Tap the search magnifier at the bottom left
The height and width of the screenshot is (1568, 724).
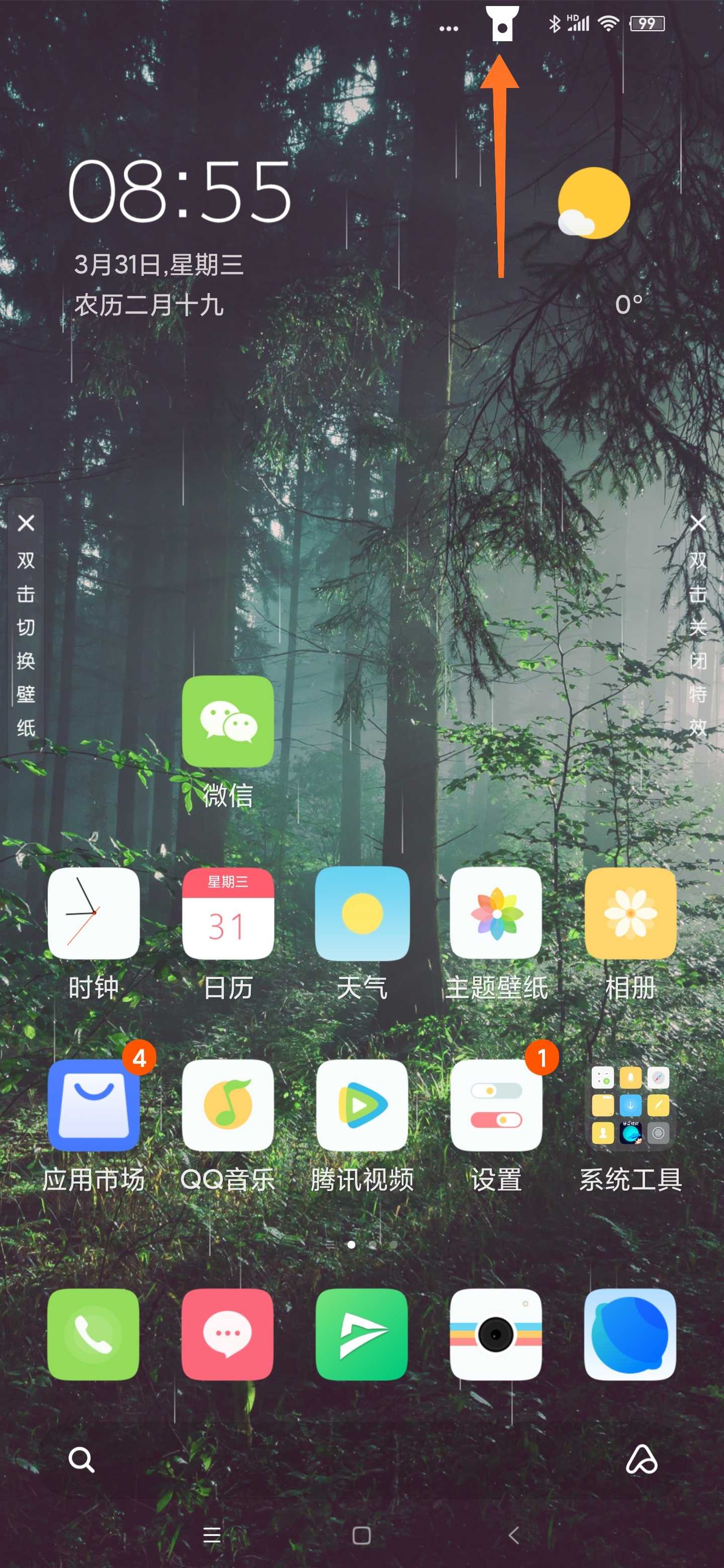[x=81, y=1459]
